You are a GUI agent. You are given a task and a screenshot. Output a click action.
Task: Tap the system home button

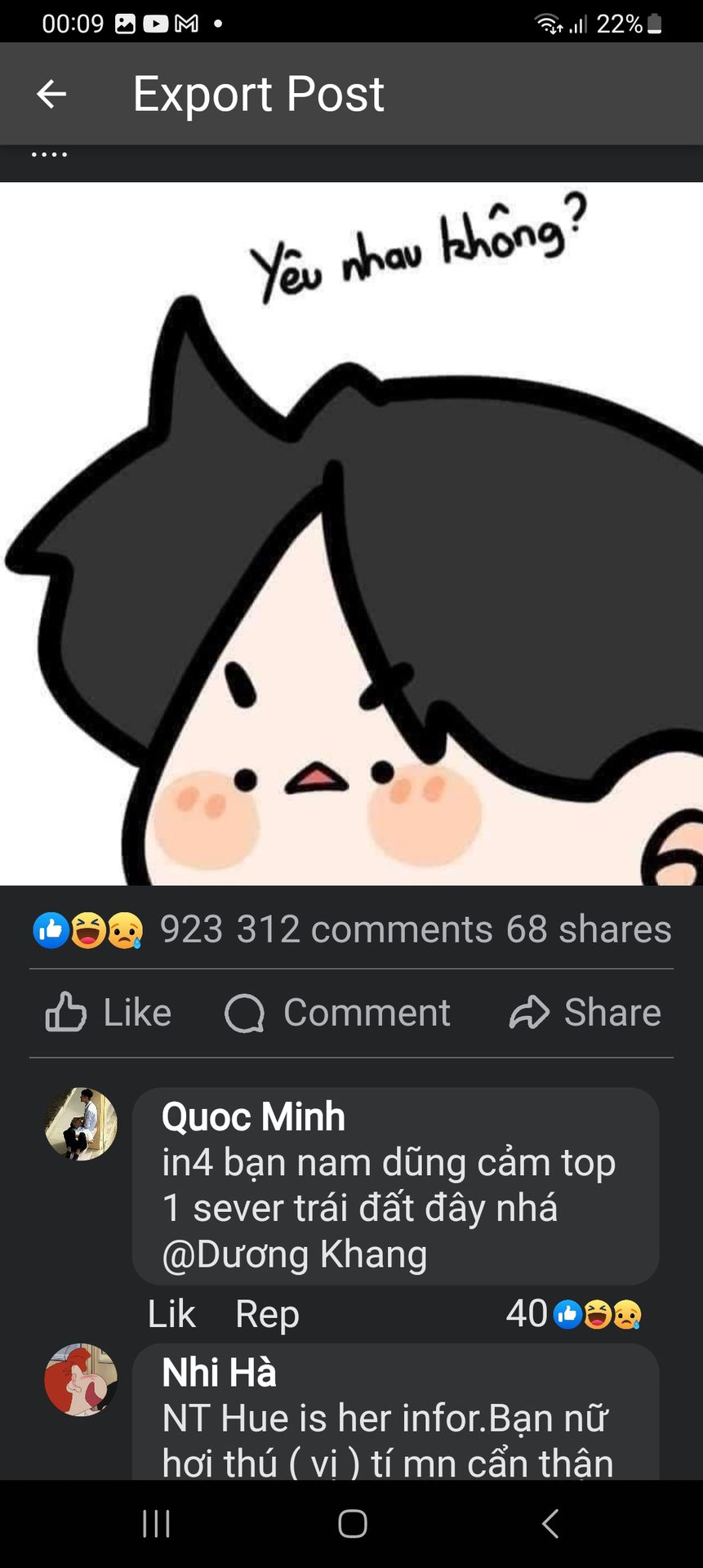pos(352,1524)
